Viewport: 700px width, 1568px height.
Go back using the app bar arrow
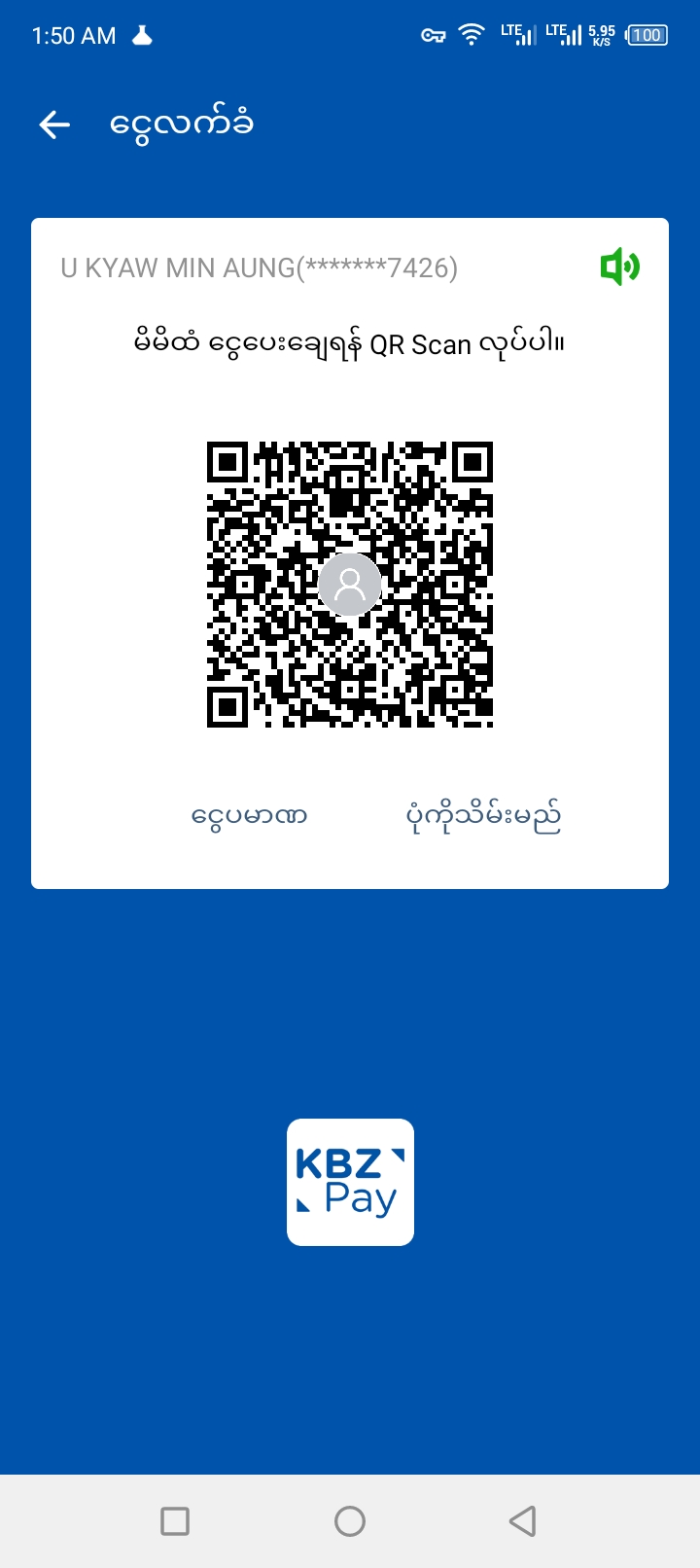[54, 125]
